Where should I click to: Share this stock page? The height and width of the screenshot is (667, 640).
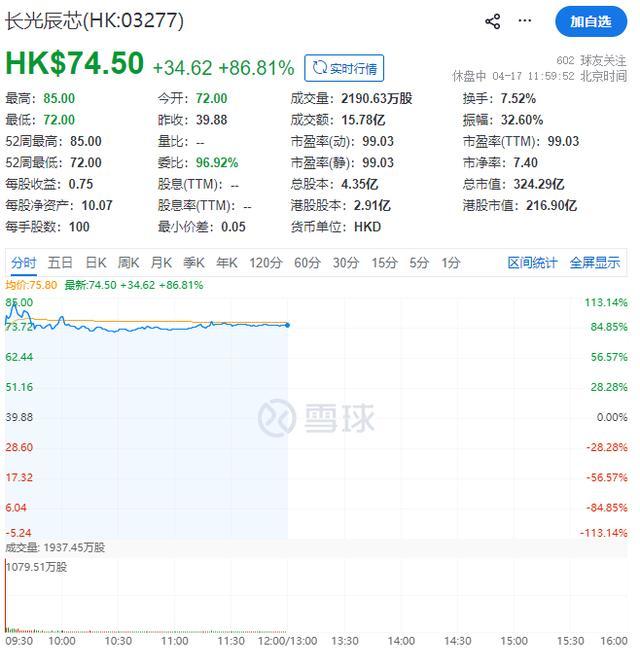(x=492, y=21)
